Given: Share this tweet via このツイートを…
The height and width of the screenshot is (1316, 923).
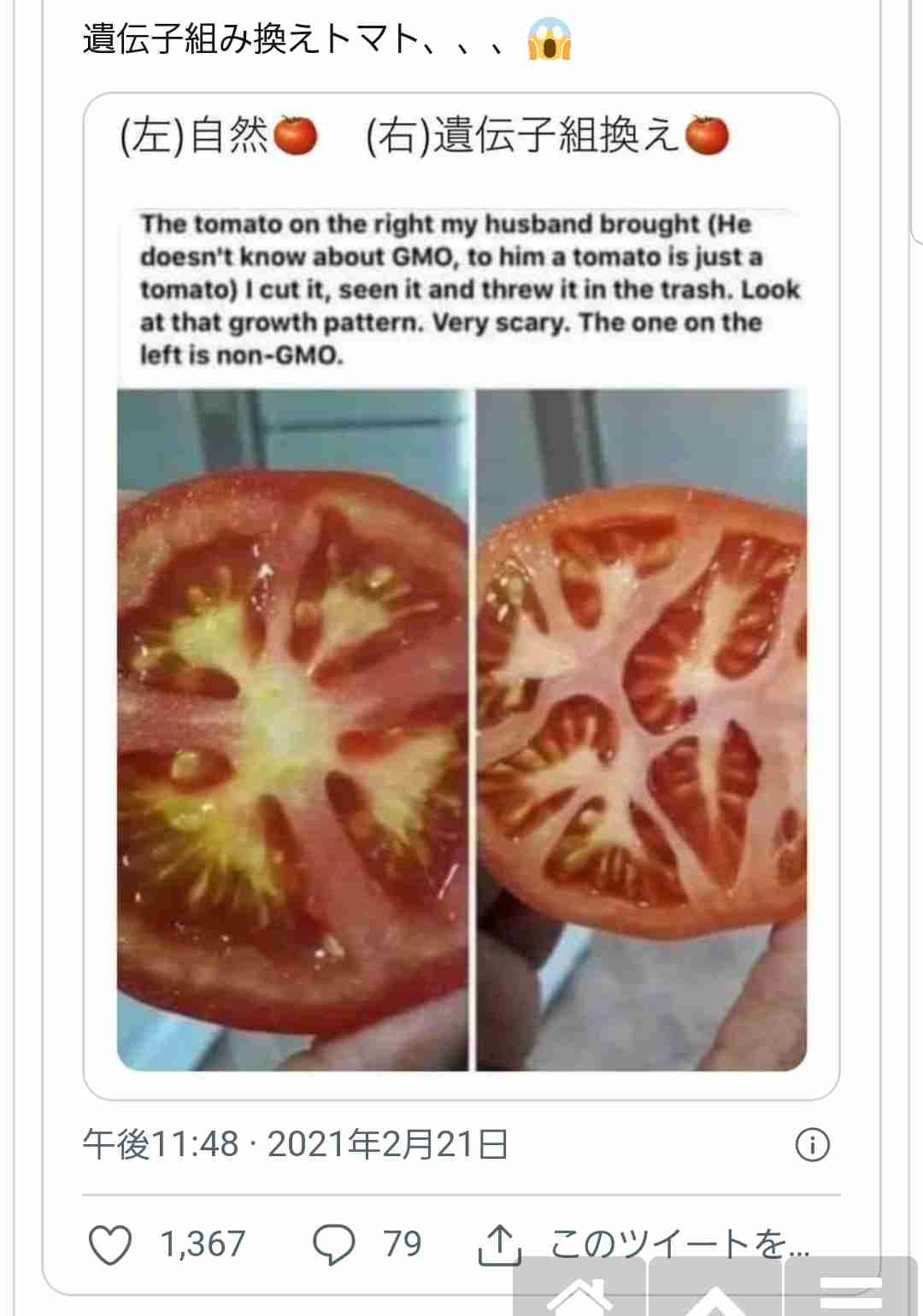Looking at the screenshot, I should (650, 1244).
